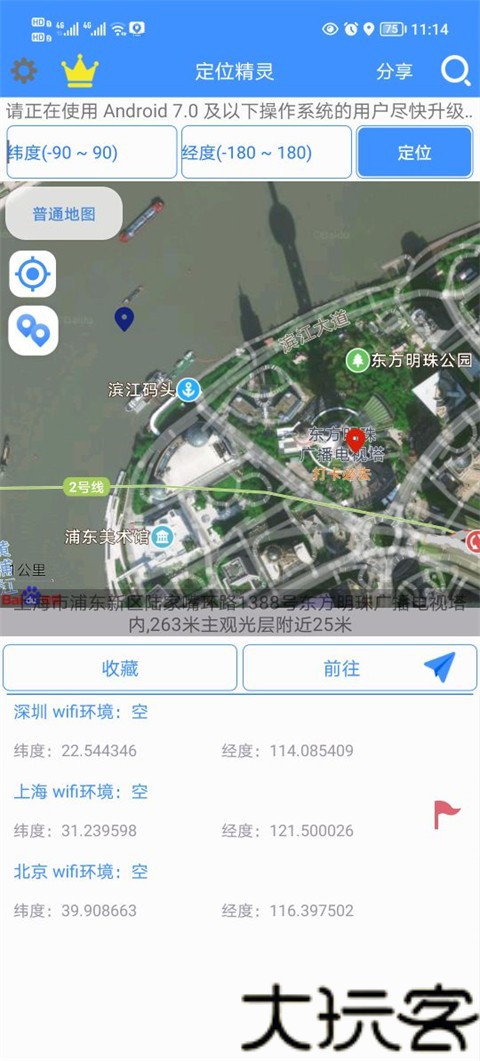Select the 上海 saved location entry
This screenshot has width=480, height=1061.
(240, 811)
